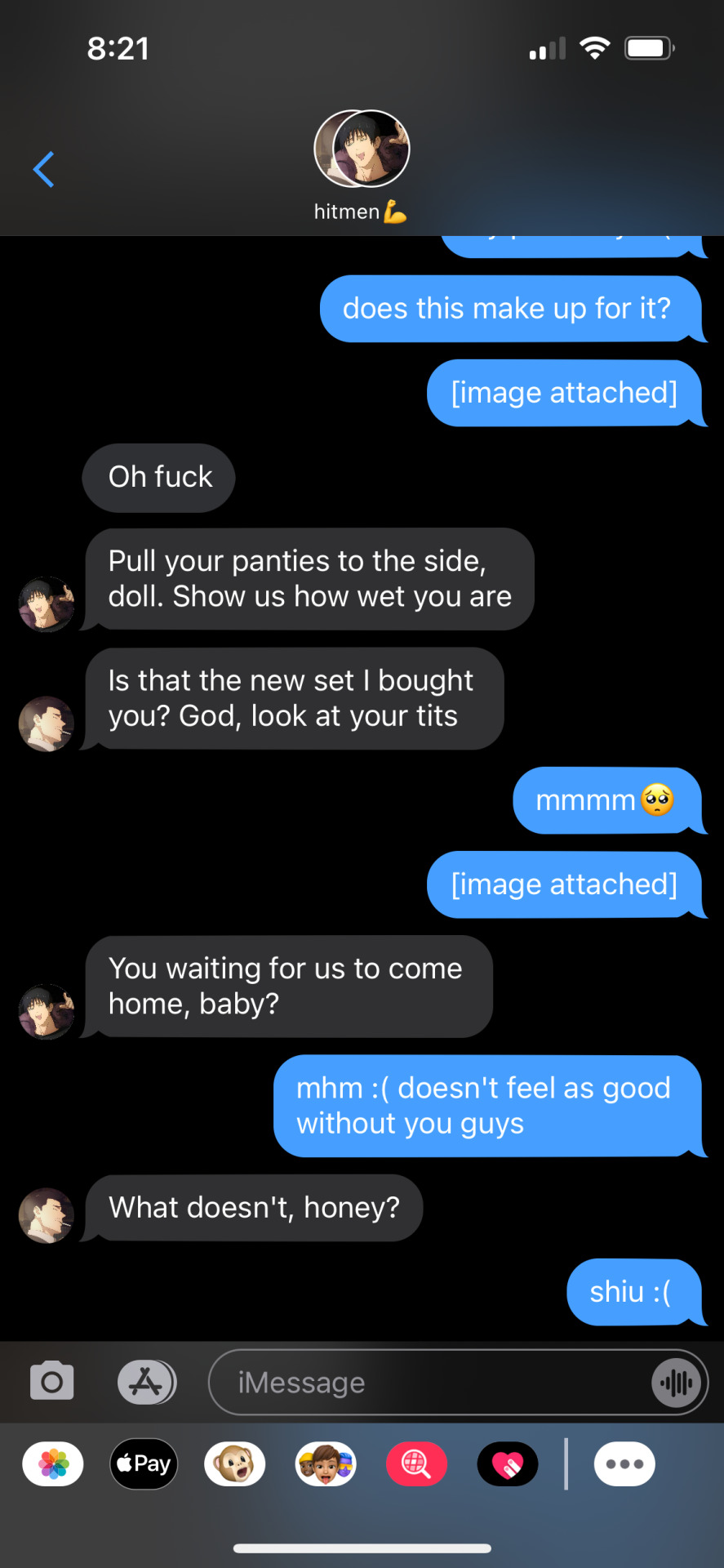Screen dimensions: 724x1568
Task: Toggle the App Store apps drawer
Action: [147, 1382]
